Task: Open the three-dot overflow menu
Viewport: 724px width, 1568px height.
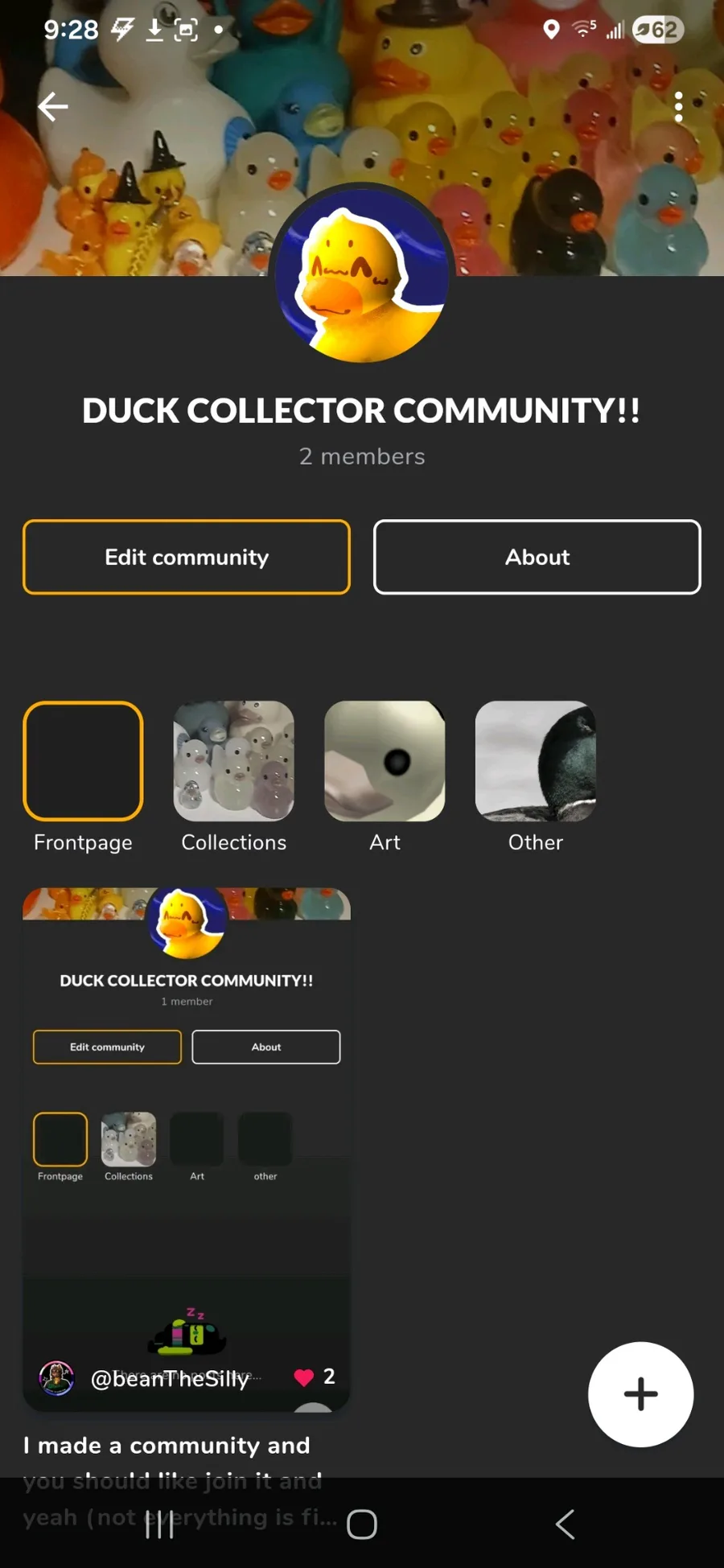Action: point(678,106)
